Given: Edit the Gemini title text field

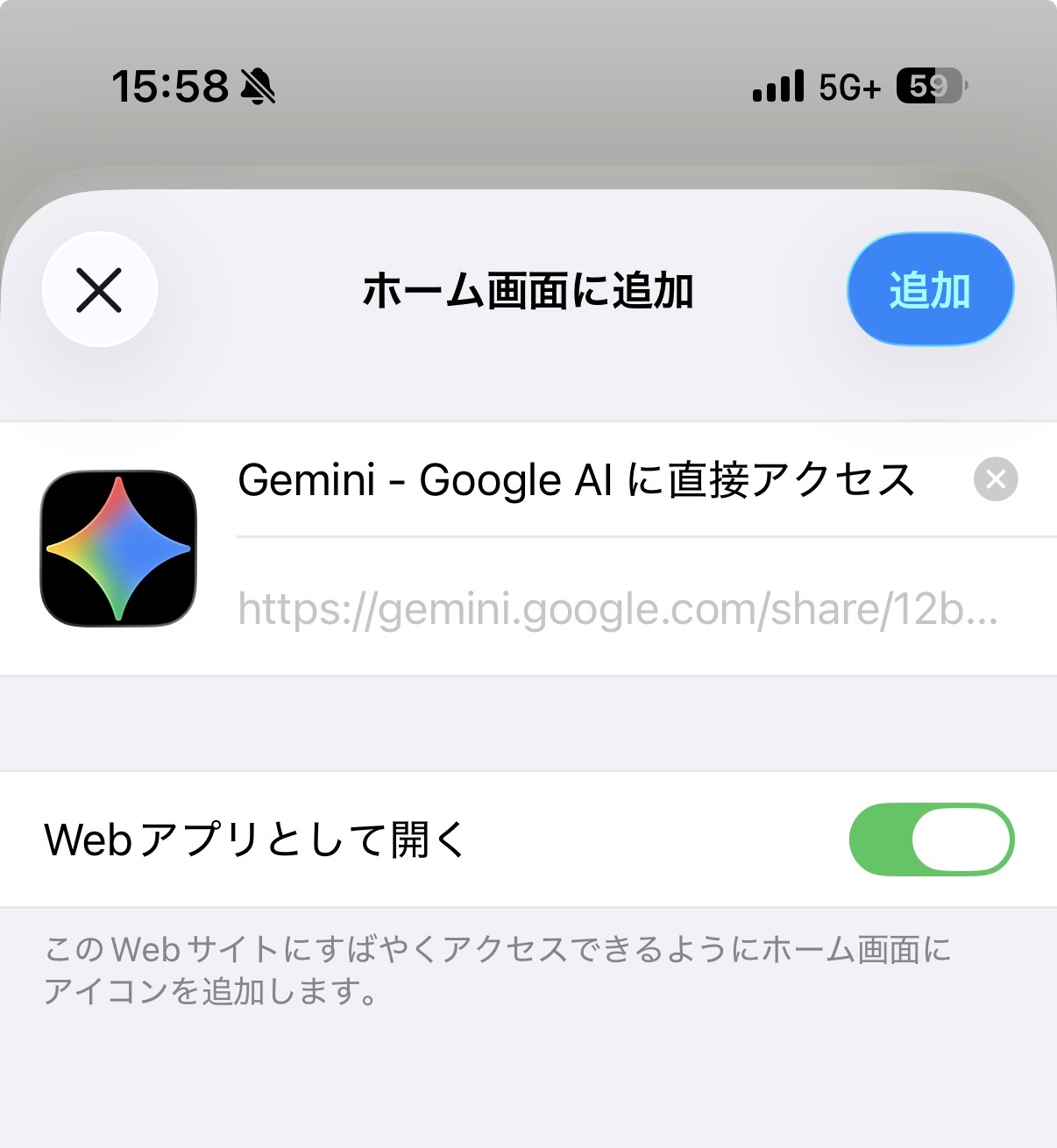Looking at the screenshot, I should coord(576,480).
